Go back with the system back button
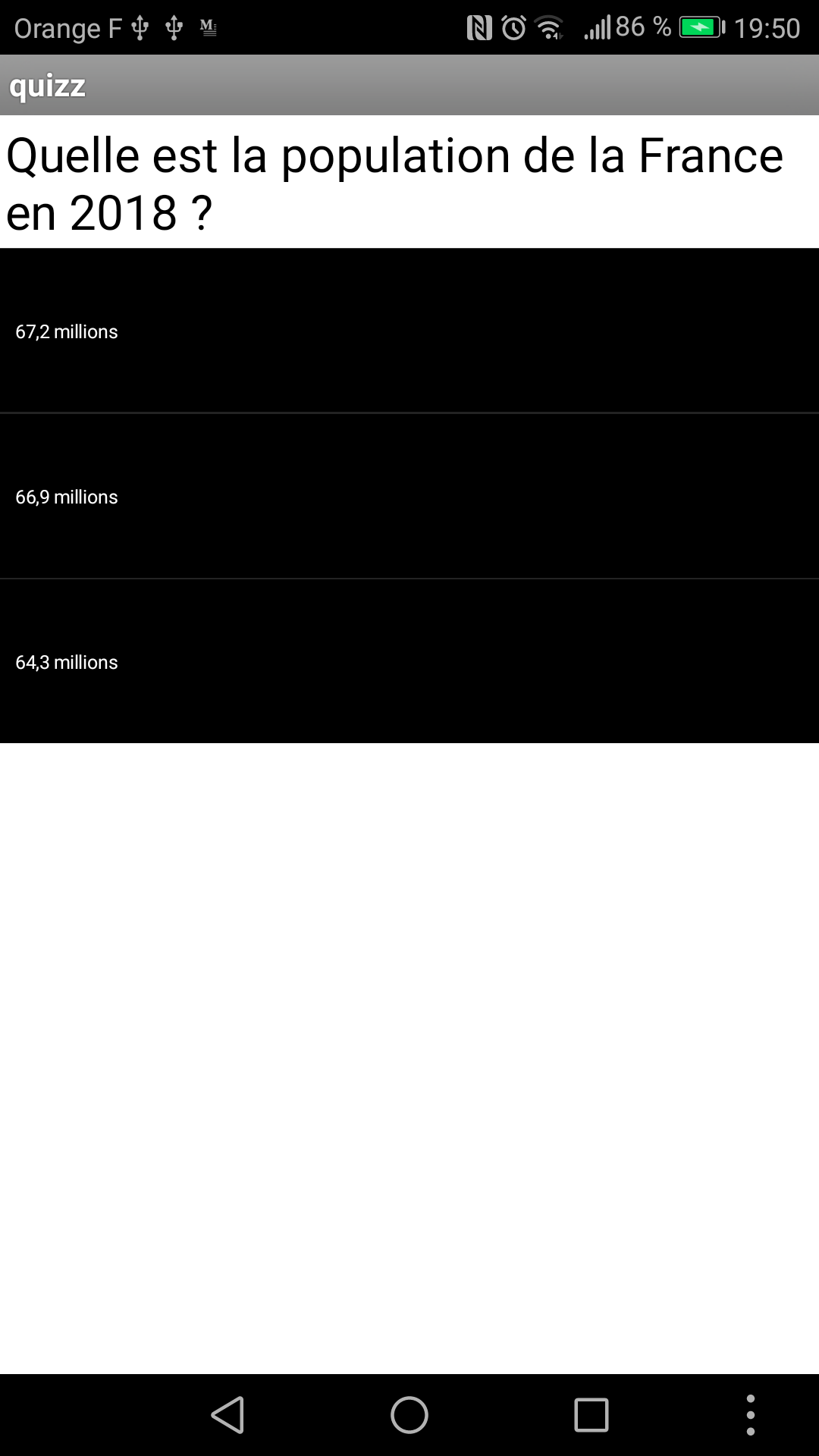The image size is (819, 1456). click(227, 1415)
